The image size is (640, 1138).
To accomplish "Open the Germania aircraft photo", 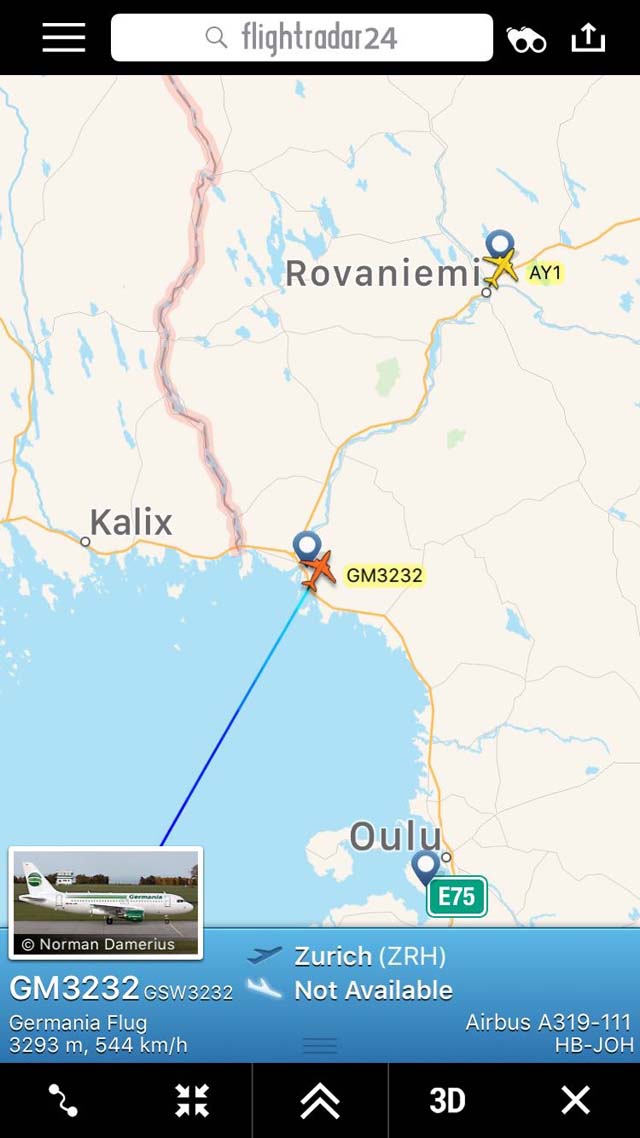I will [106, 902].
